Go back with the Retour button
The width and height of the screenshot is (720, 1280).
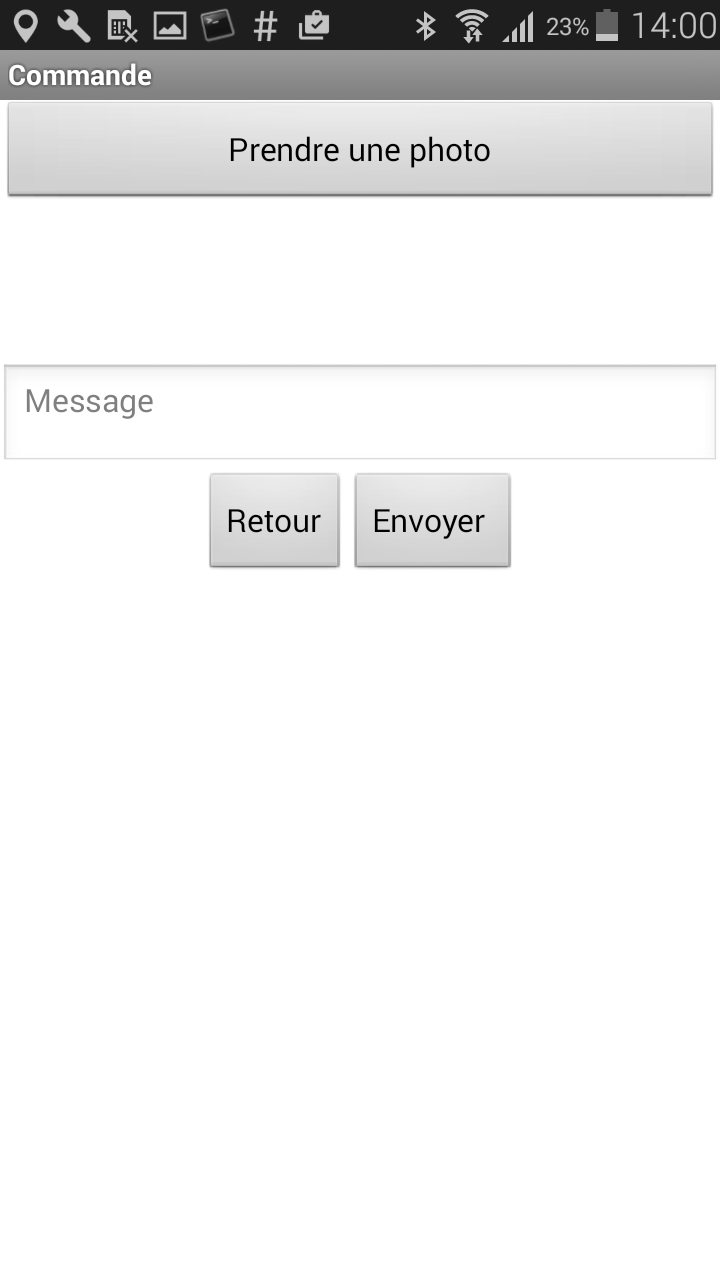pyautogui.click(x=274, y=520)
